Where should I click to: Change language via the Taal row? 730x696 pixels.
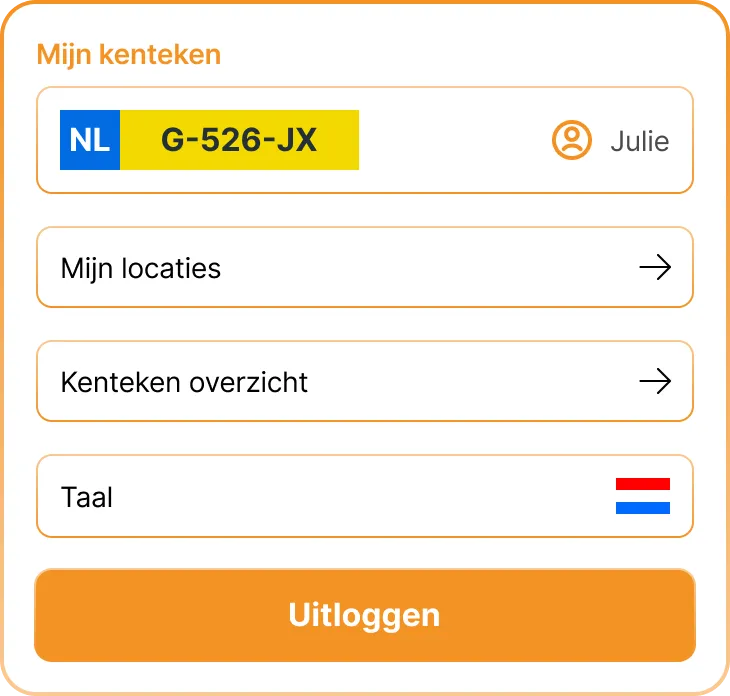point(364,496)
